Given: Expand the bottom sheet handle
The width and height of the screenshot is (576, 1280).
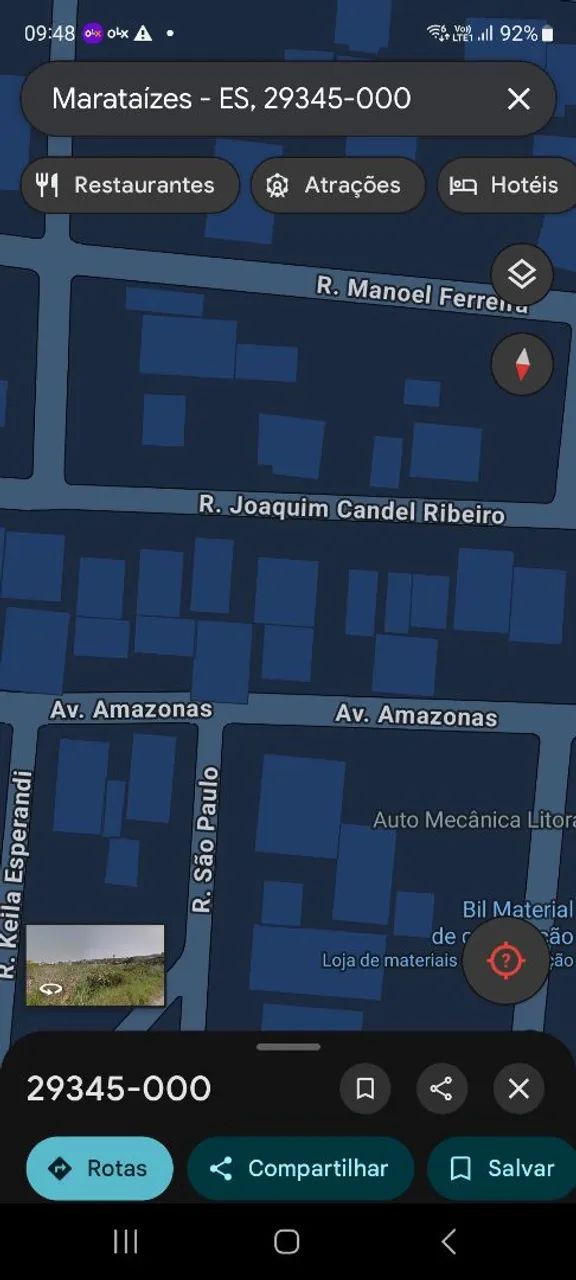Looking at the screenshot, I should click(x=288, y=1047).
